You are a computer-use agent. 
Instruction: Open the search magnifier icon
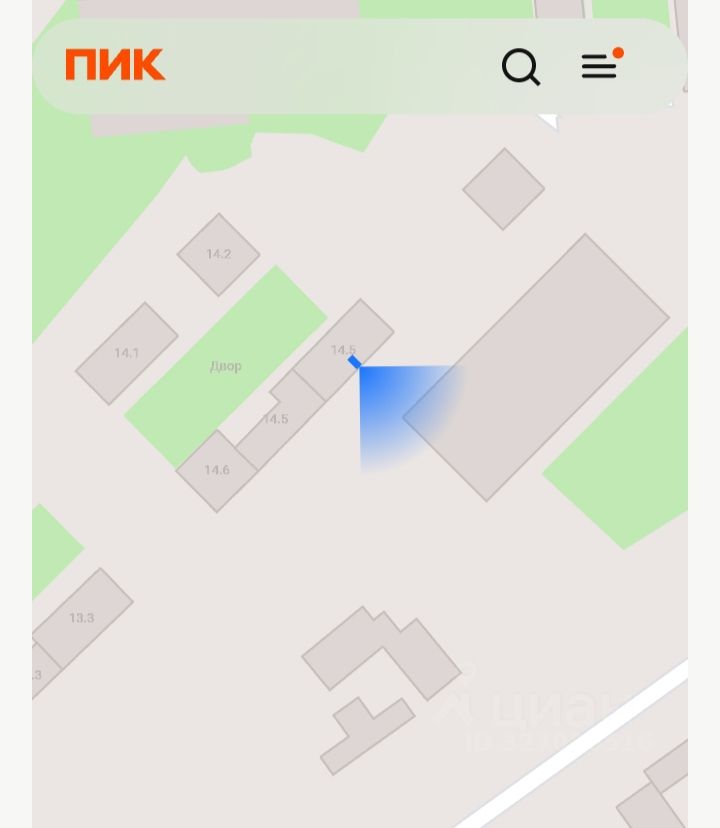click(520, 67)
